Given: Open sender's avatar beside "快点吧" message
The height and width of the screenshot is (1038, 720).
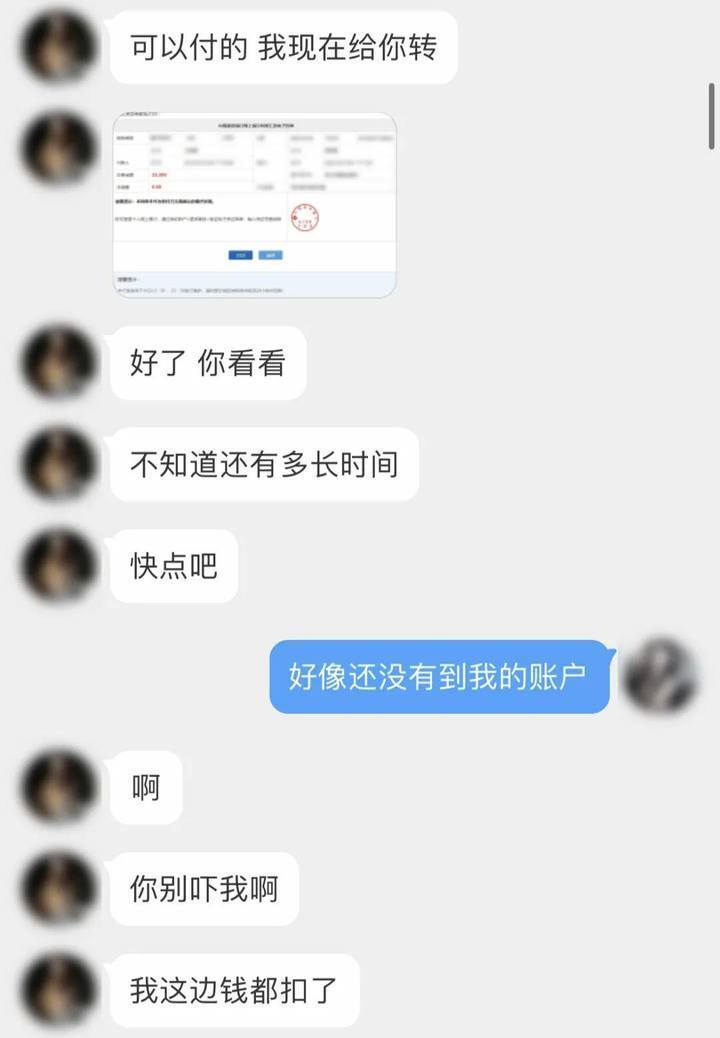Looking at the screenshot, I should 60,566.
